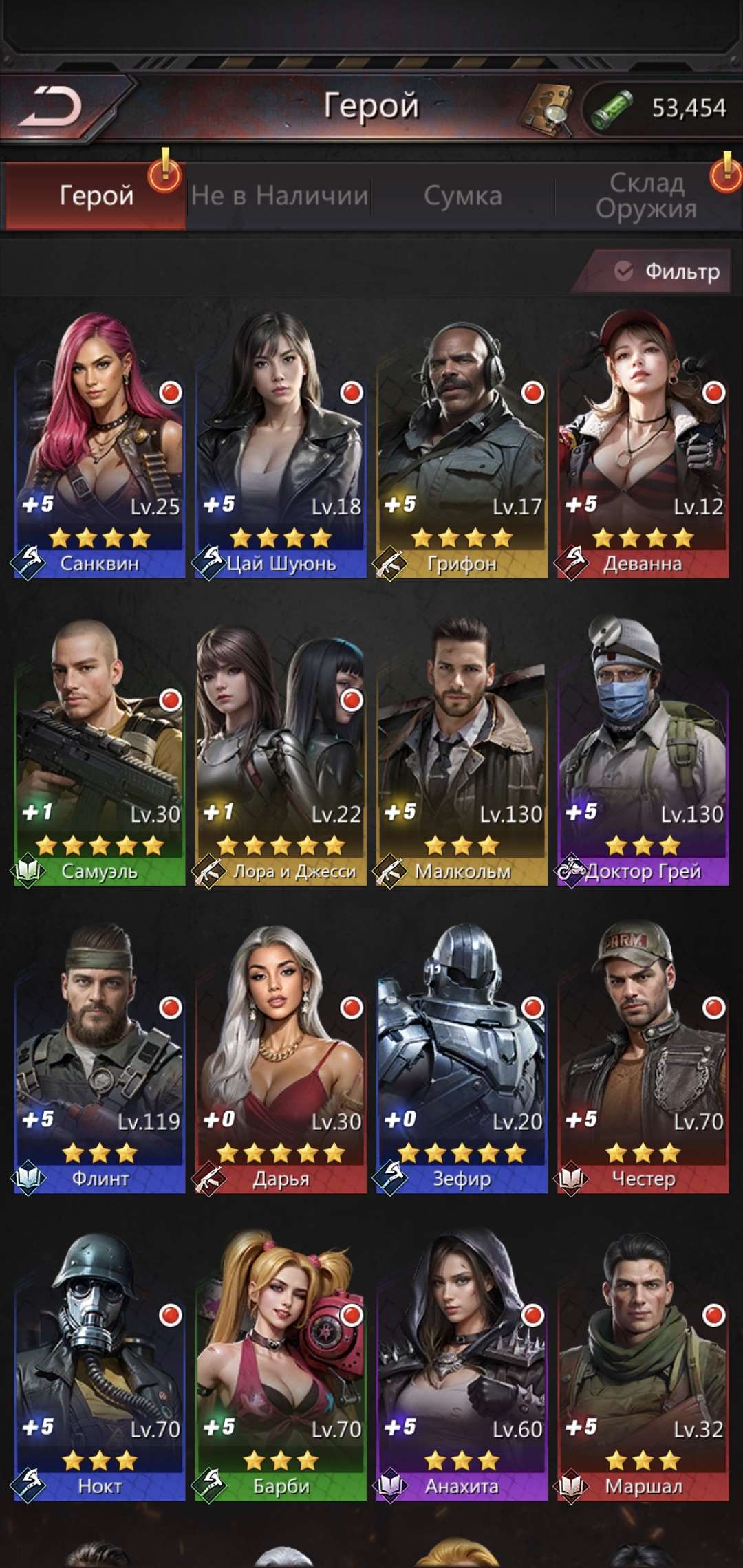
Task: Select hero Флинт
Action: point(100,1062)
